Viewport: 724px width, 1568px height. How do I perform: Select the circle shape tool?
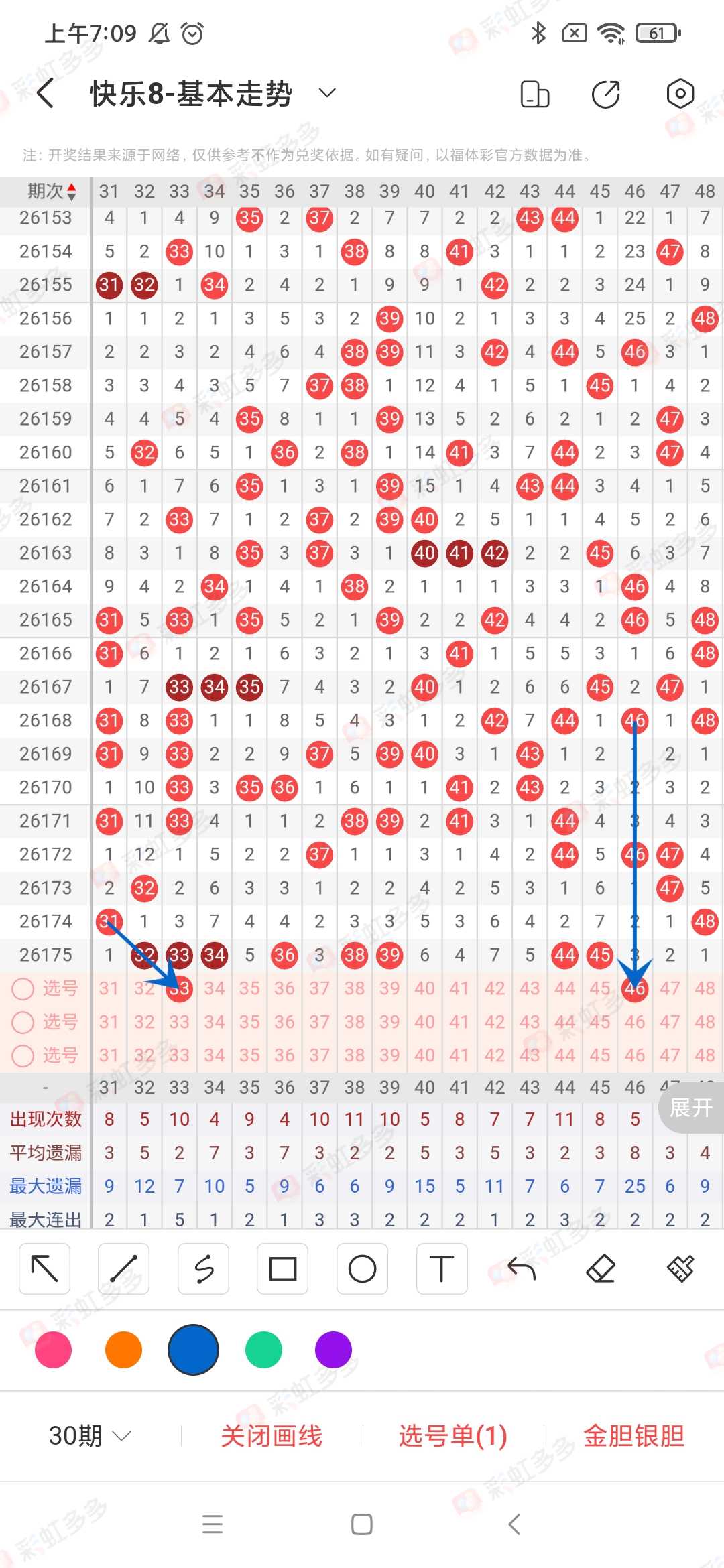coord(362,1268)
